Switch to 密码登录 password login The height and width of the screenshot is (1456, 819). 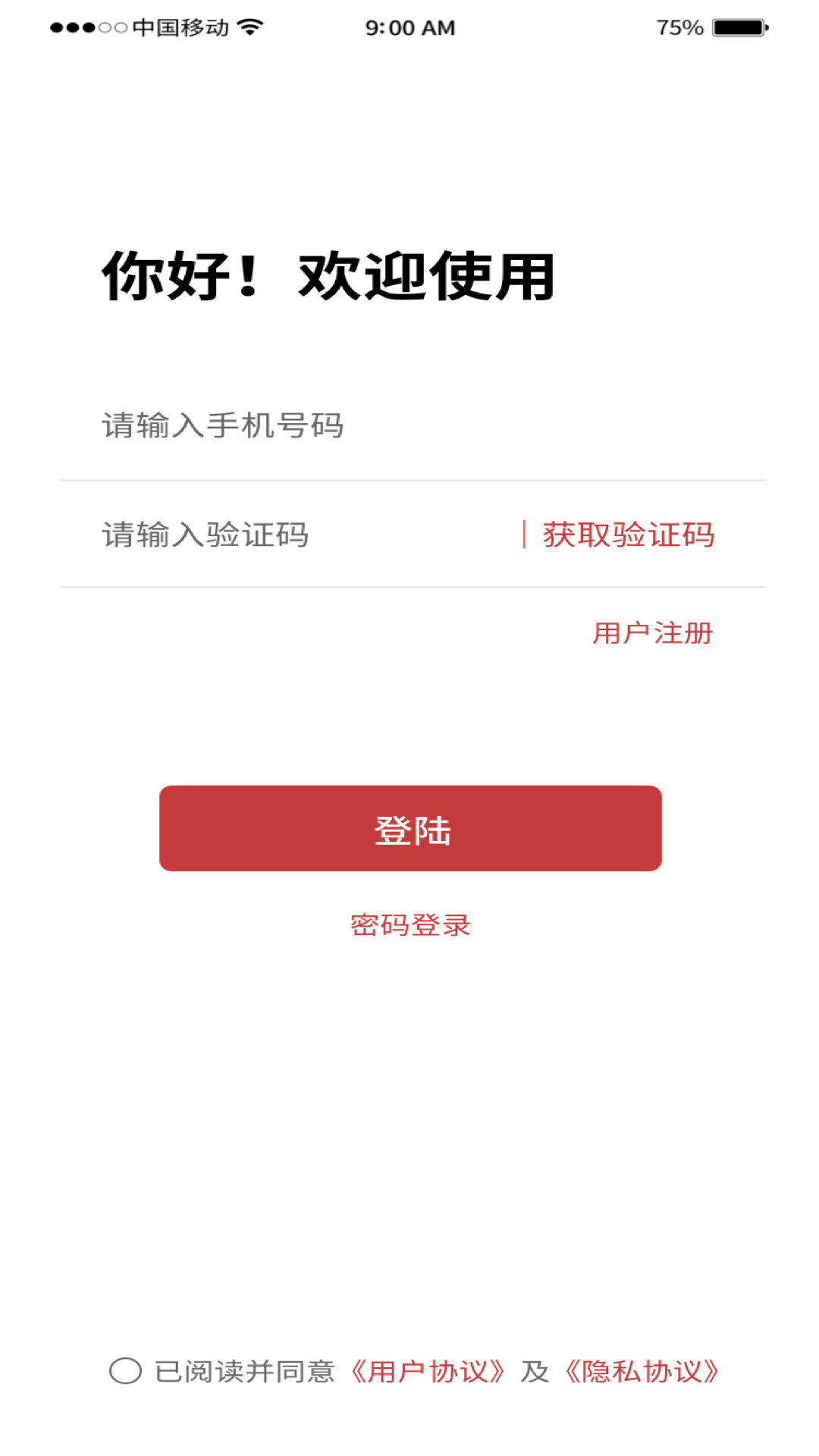(408, 924)
